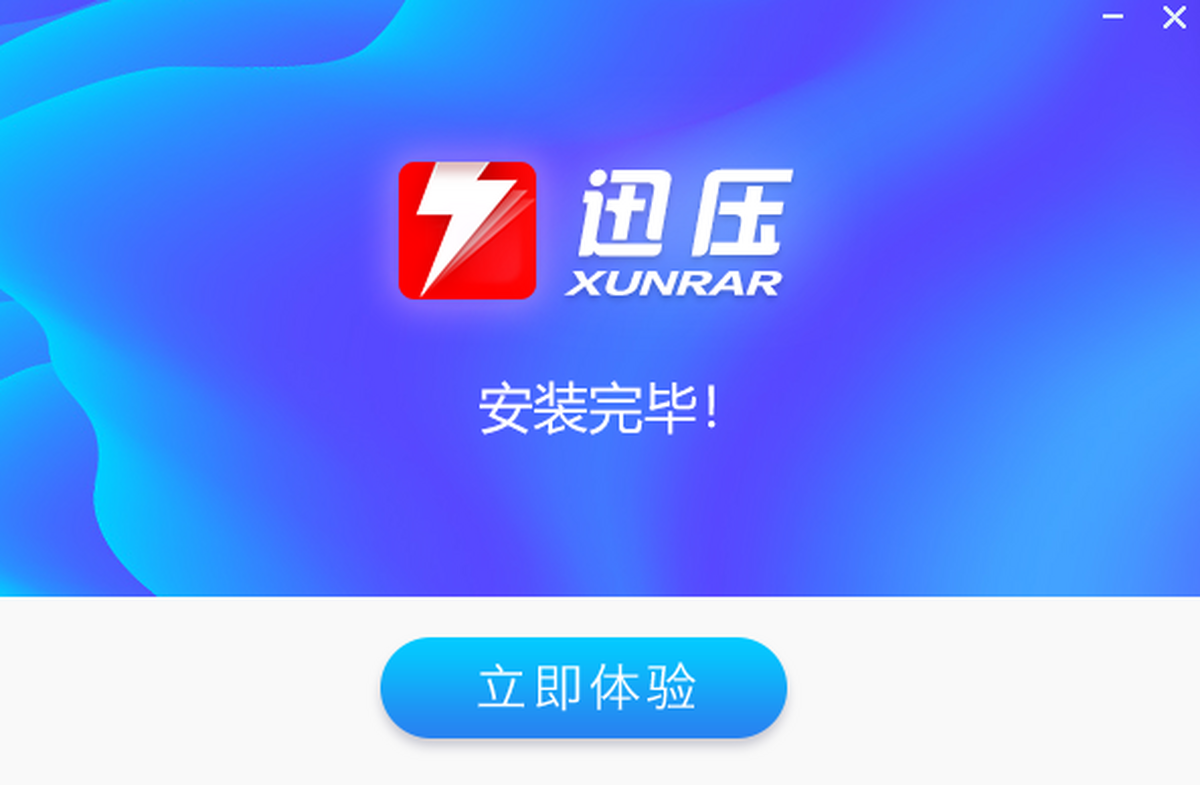
Task: Tap the 立即体验 button
Action: 583,688
